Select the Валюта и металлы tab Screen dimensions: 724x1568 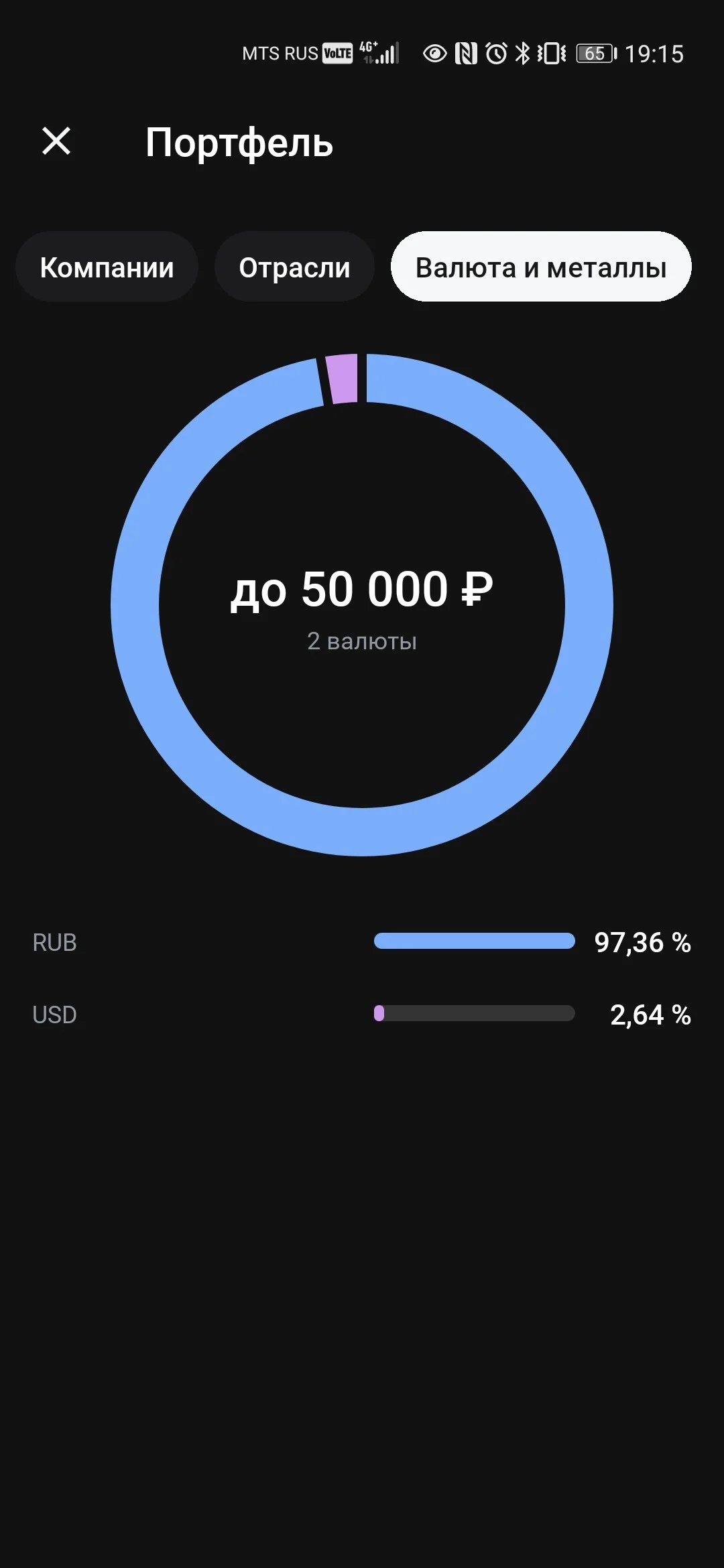point(541,267)
